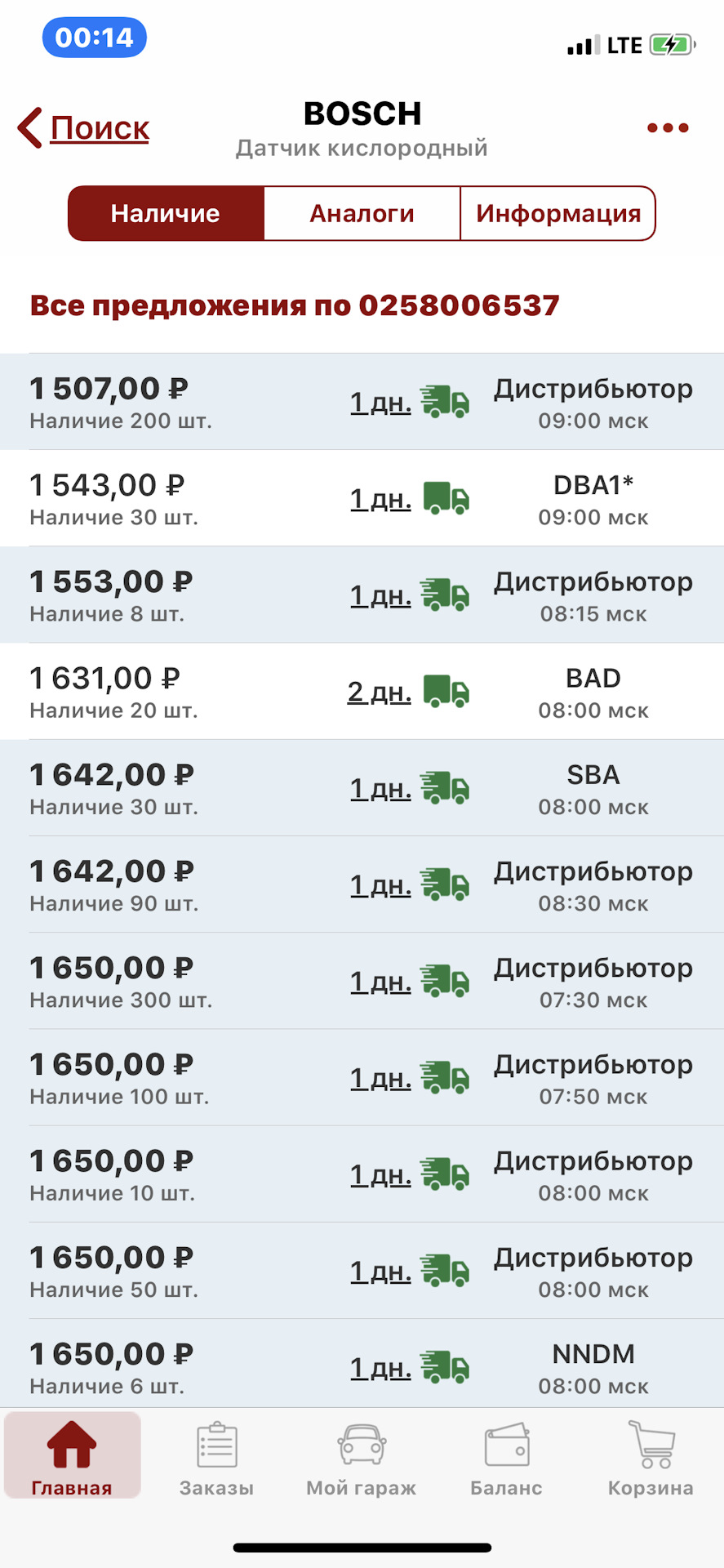Screen dimensions: 724x1568
Task: Switch to the Информация tab
Action: point(558,214)
